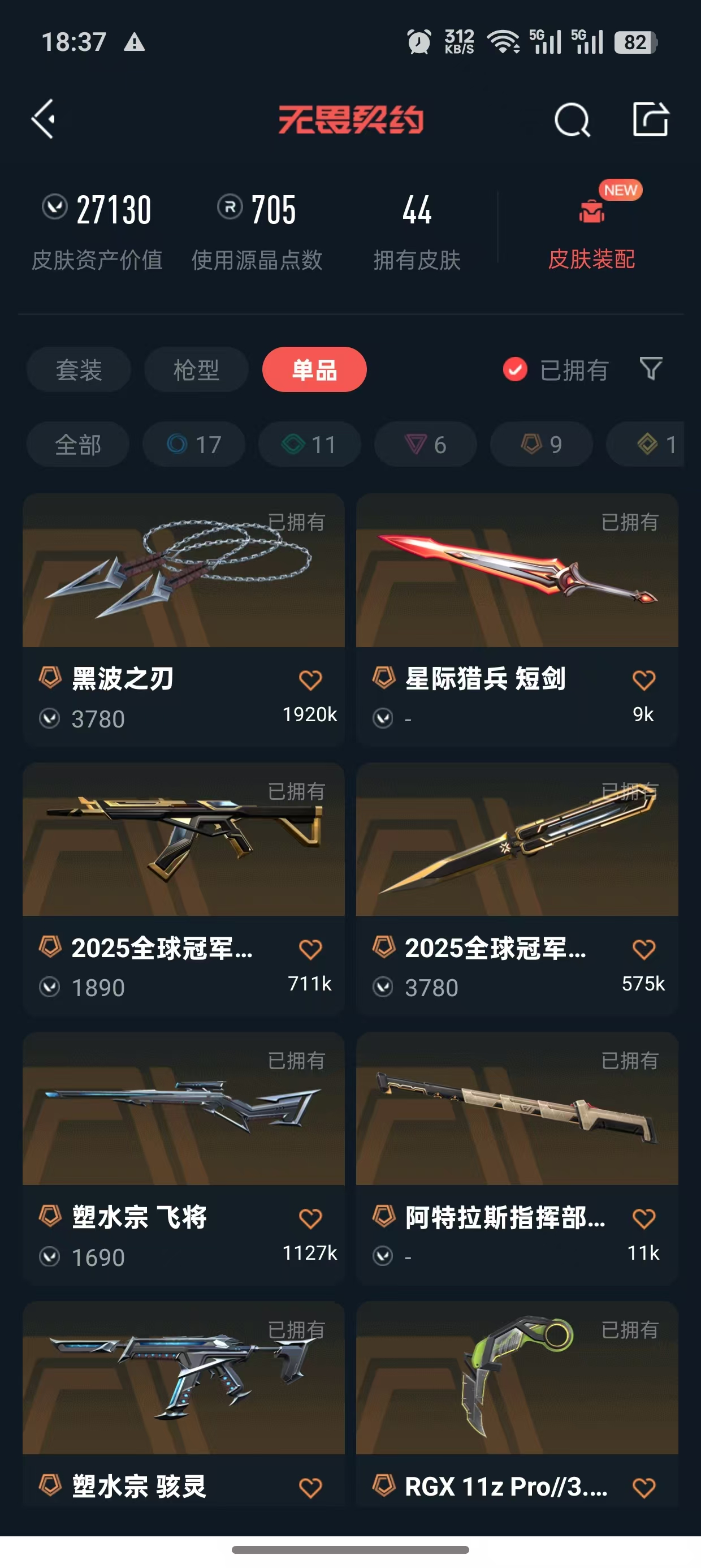This screenshot has height=1568, width=701.
Task: Favorite the 阿特拉斯指挥部 skin
Action: (644, 1218)
